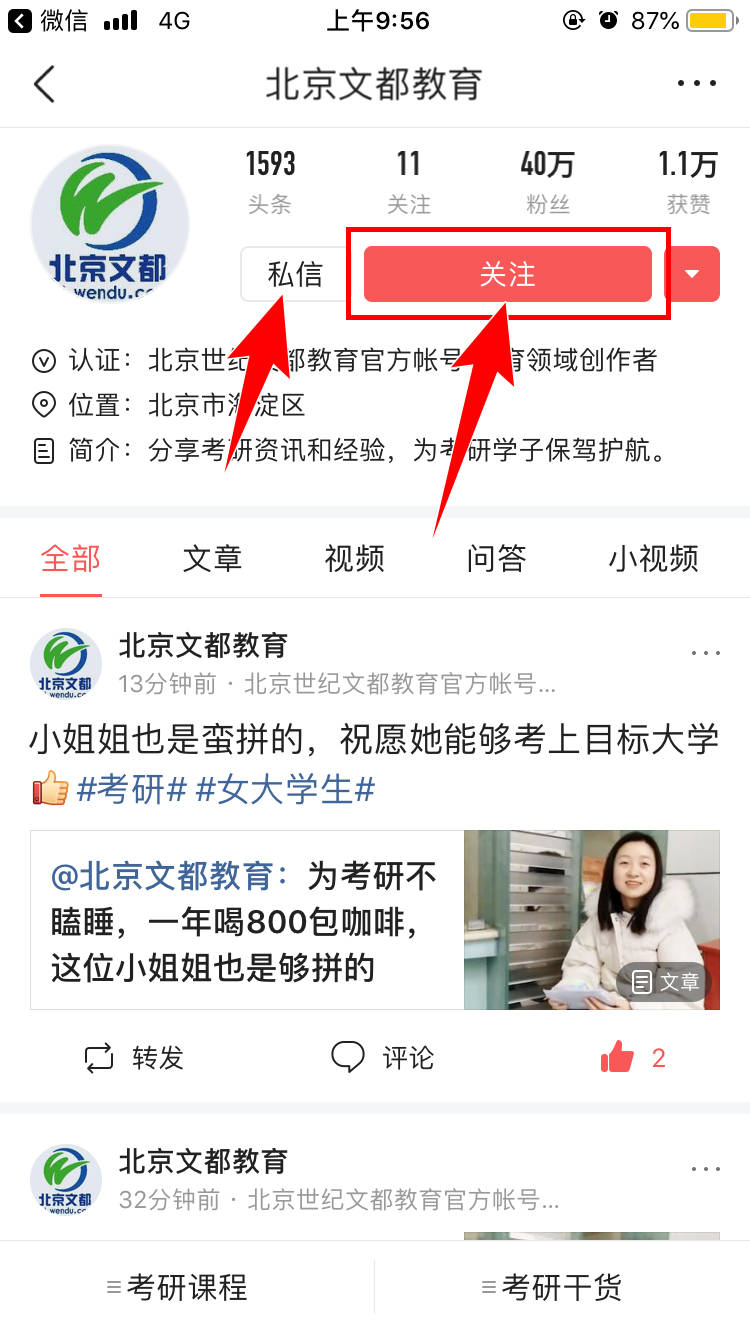
Task: Switch to the 问答 tab
Action: coord(495,559)
